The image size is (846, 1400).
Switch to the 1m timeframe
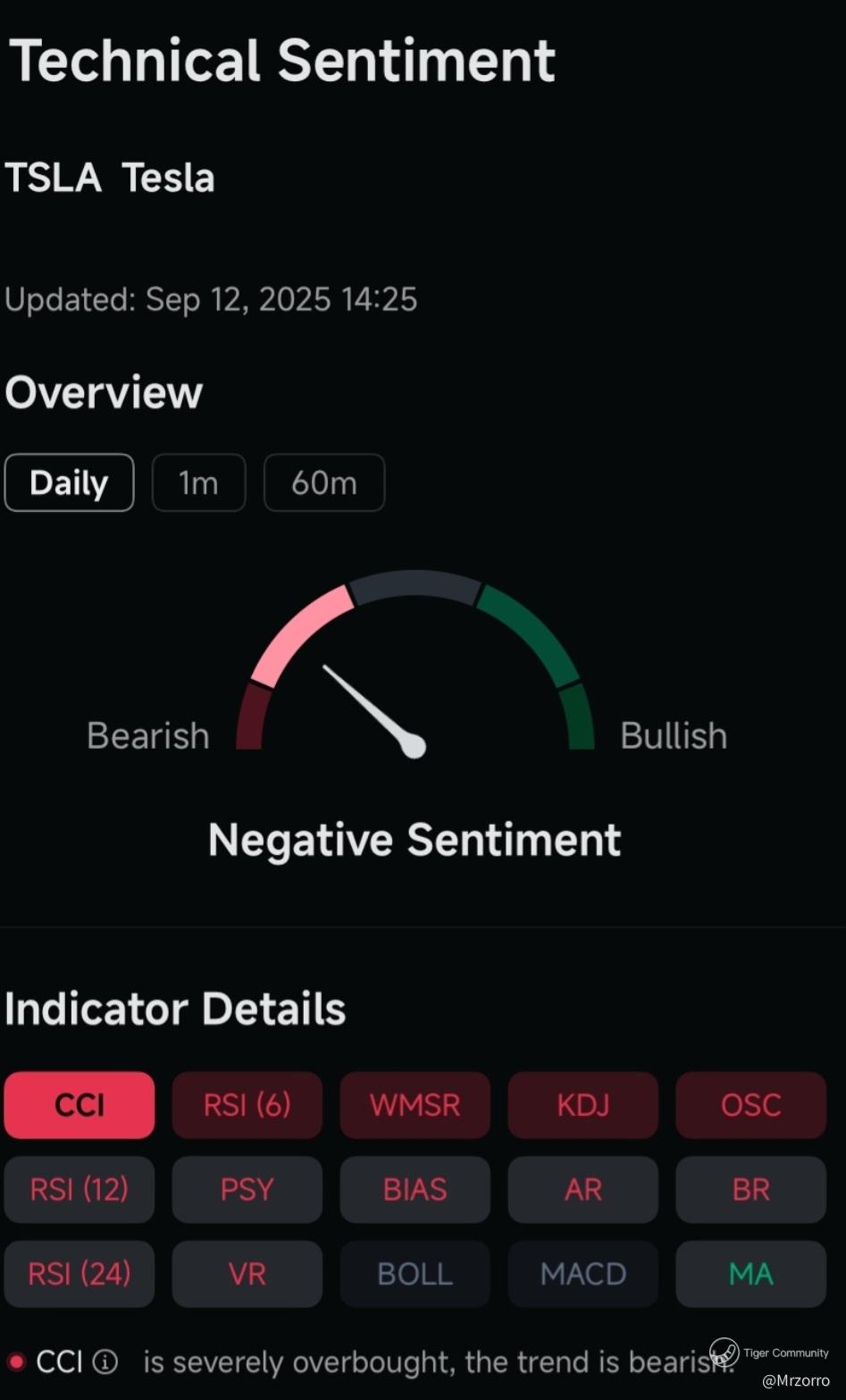[x=198, y=482]
